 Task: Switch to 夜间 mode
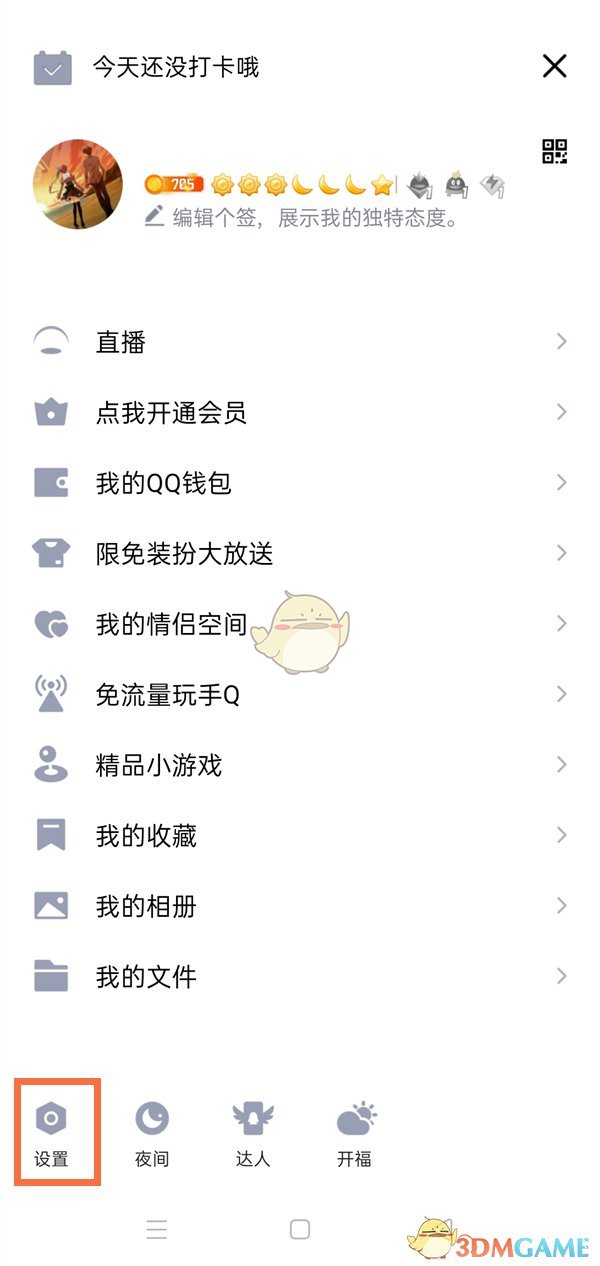click(152, 1133)
